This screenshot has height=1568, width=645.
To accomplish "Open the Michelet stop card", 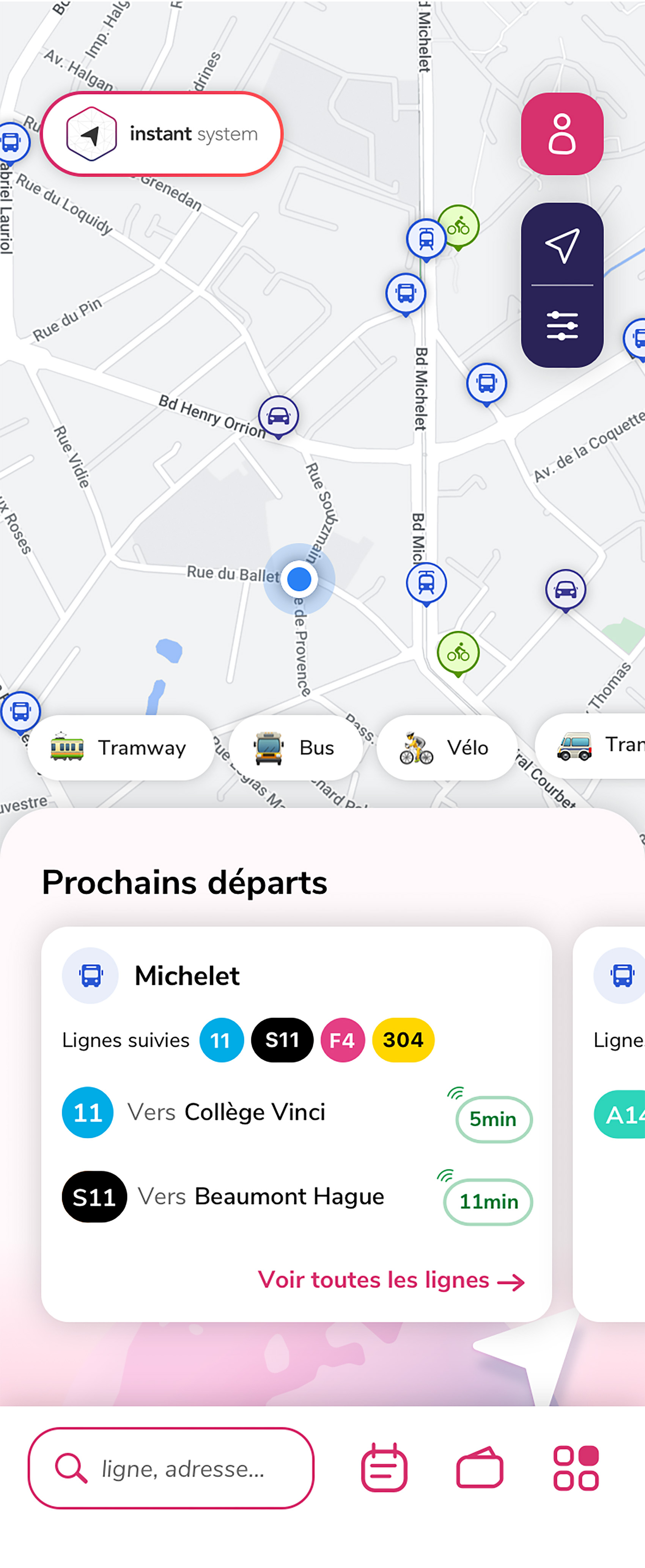I will pos(186,976).
